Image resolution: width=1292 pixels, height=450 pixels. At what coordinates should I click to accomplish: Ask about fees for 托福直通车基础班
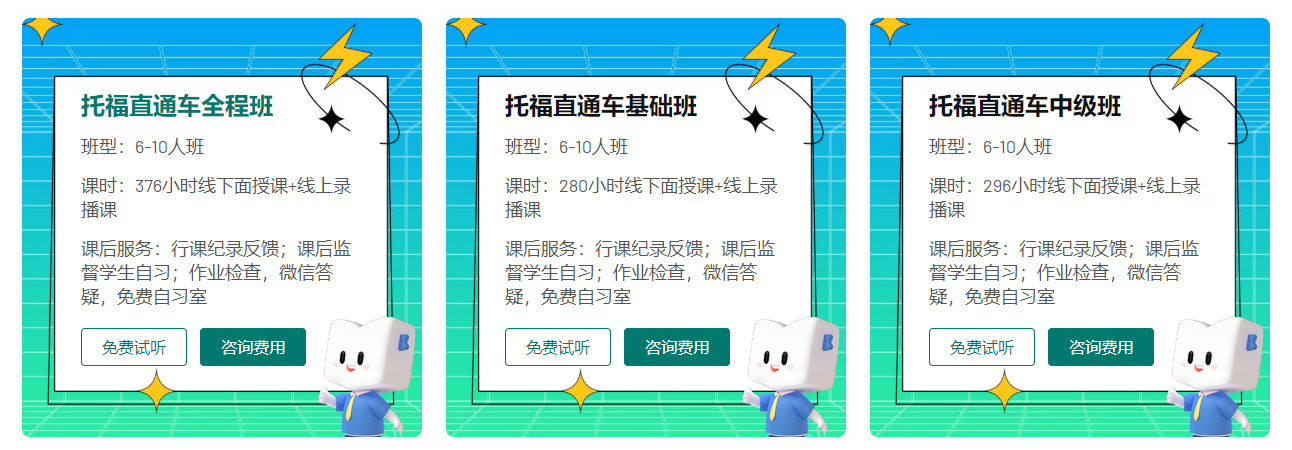point(677,347)
